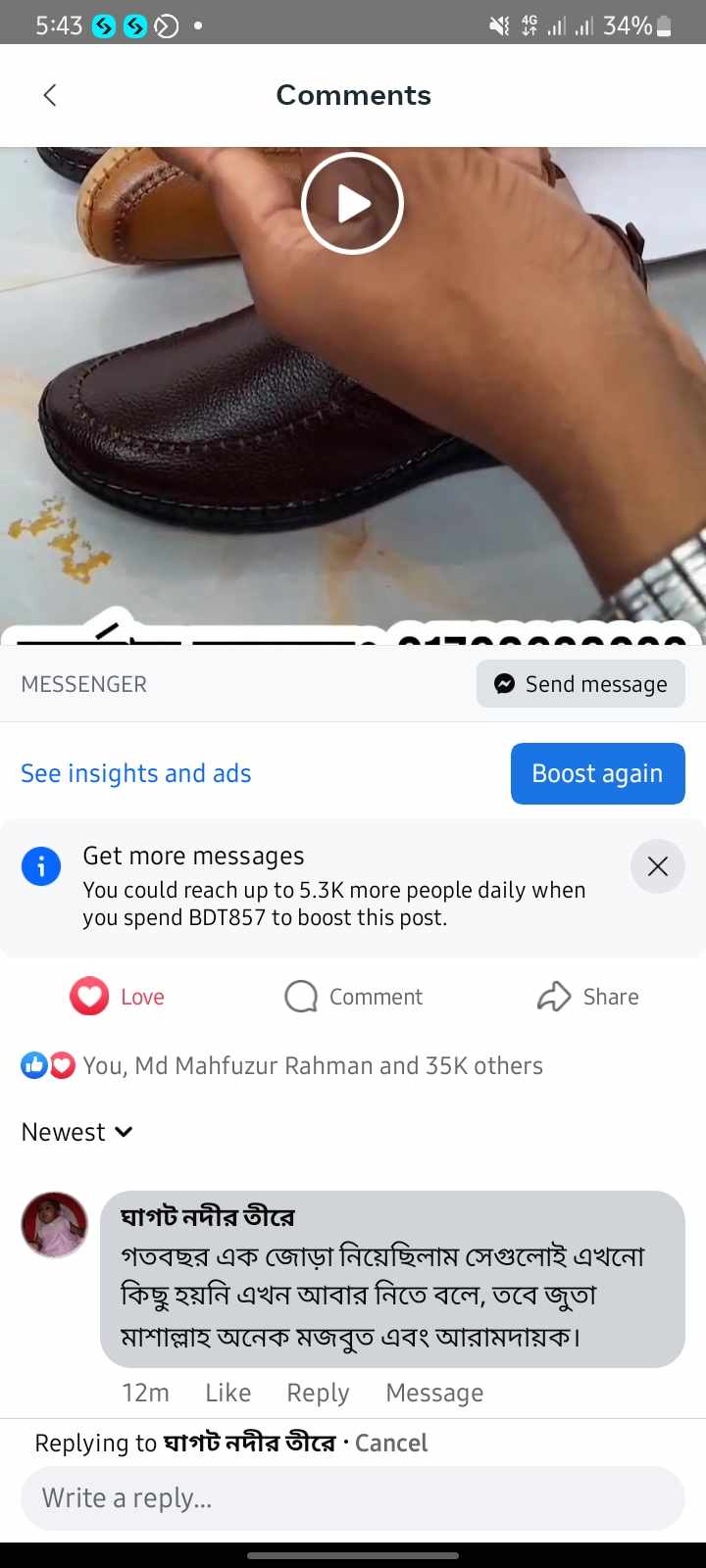The height and width of the screenshot is (1568, 706).
Task: Like the comment from ঘাগট নদীর তীরে
Action: 227,1393
